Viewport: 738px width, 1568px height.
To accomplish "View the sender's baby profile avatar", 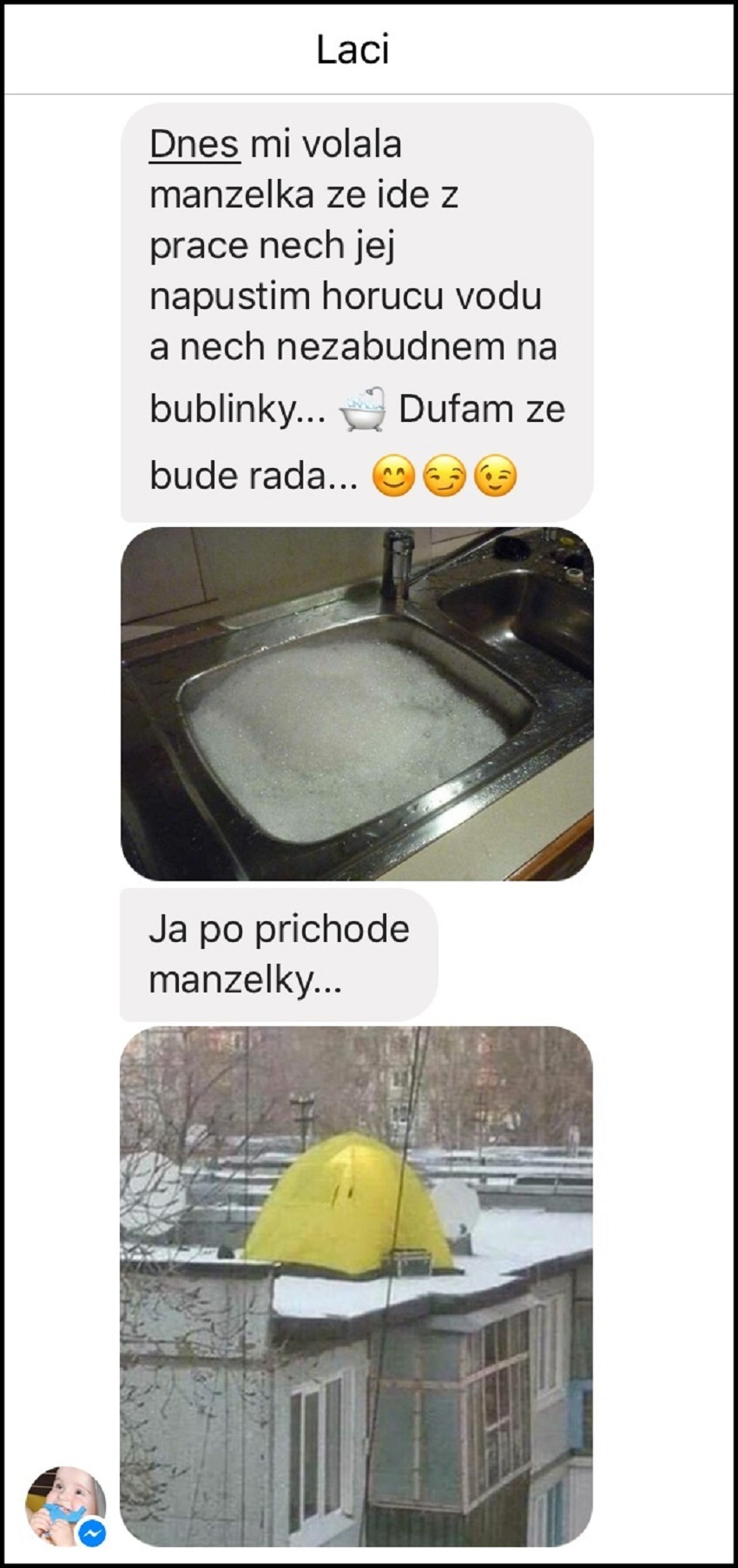I will [x=65, y=1506].
